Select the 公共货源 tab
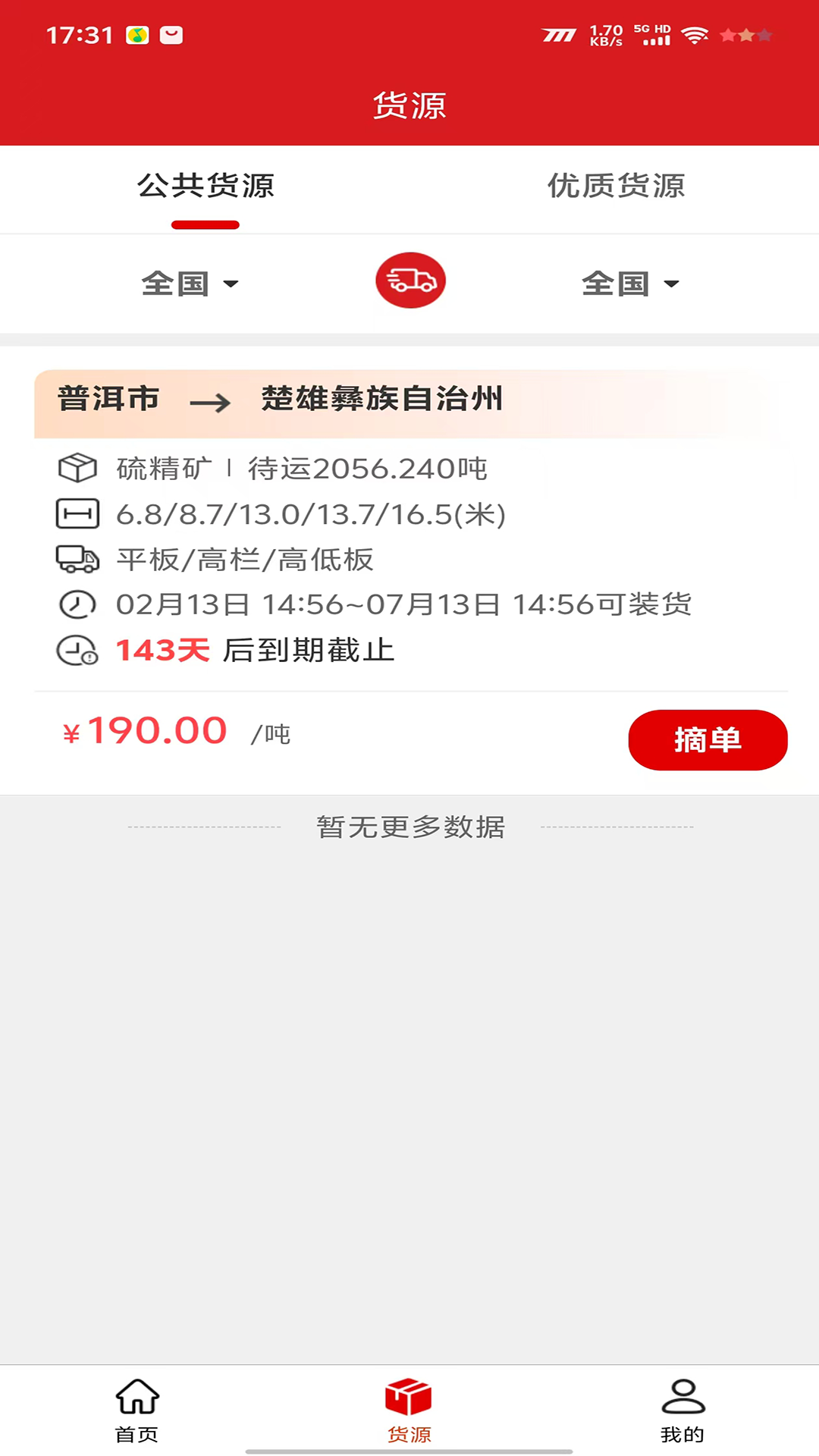819x1456 pixels. click(x=206, y=187)
